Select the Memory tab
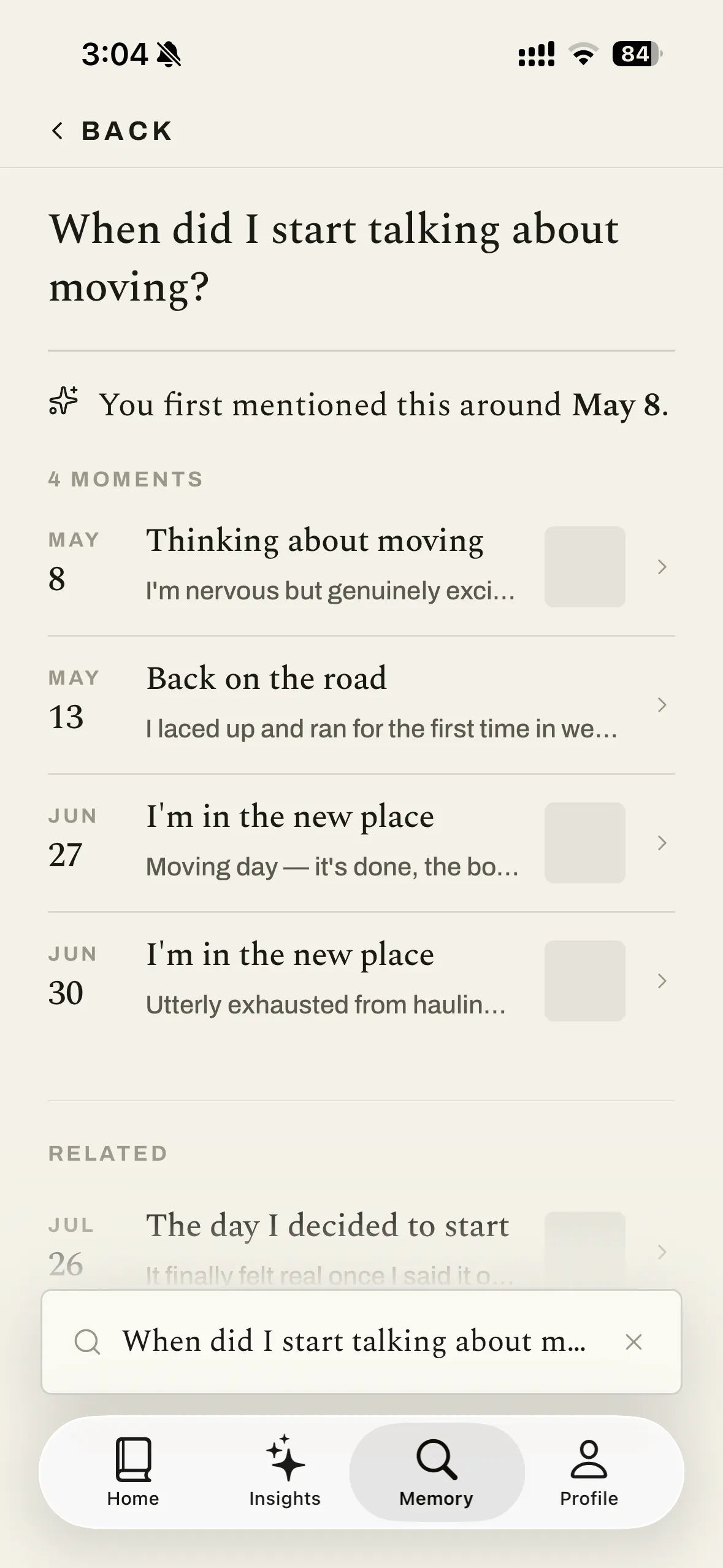This screenshot has width=723, height=1568. point(437,1472)
